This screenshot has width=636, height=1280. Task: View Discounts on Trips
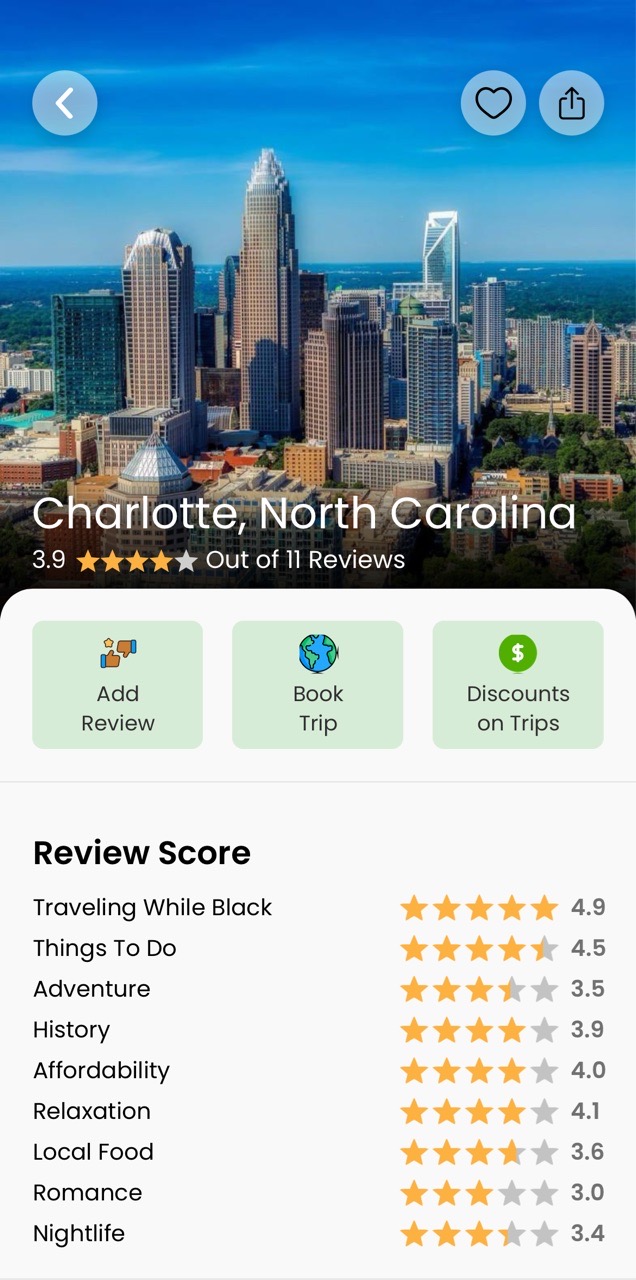(518, 685)
